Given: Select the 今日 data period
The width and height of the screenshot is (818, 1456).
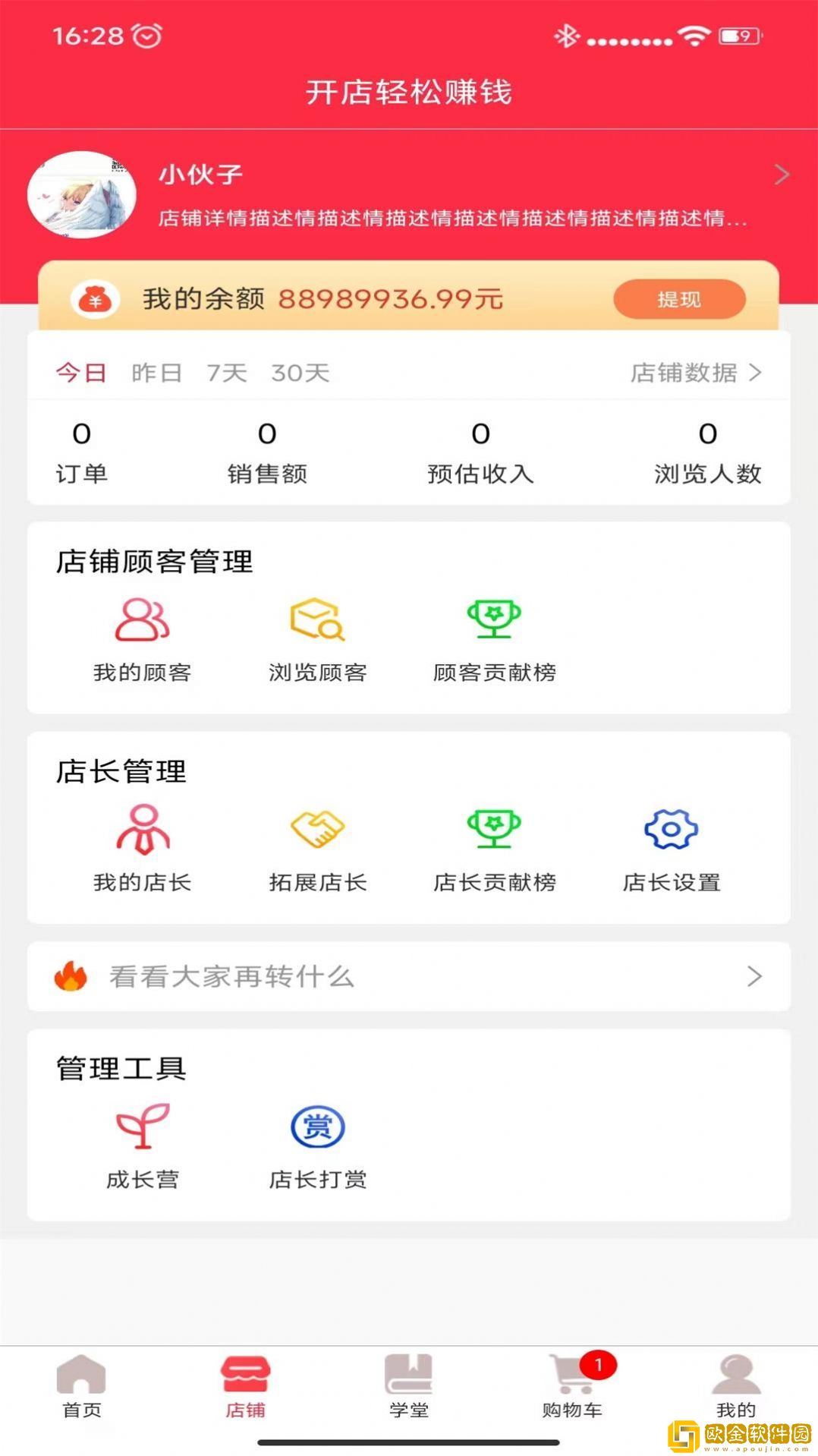Looking at the screenshot, I should coord(81,373).
